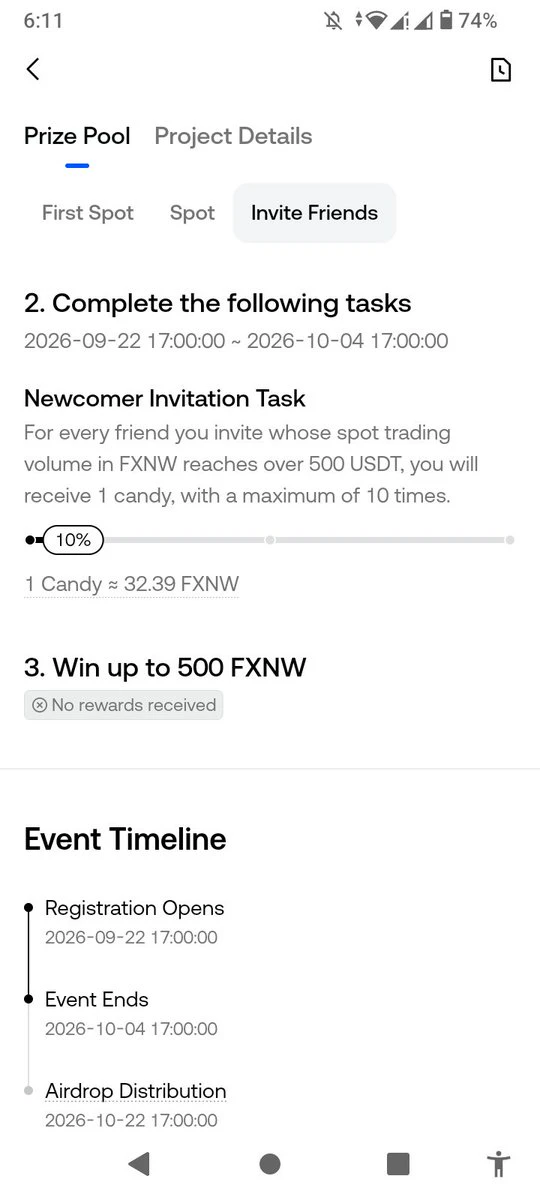Image resolution: width=540 pixels, height=1200 pixels.
Task: Select the Invite Friends chip
Action: (x=314, y=213)
